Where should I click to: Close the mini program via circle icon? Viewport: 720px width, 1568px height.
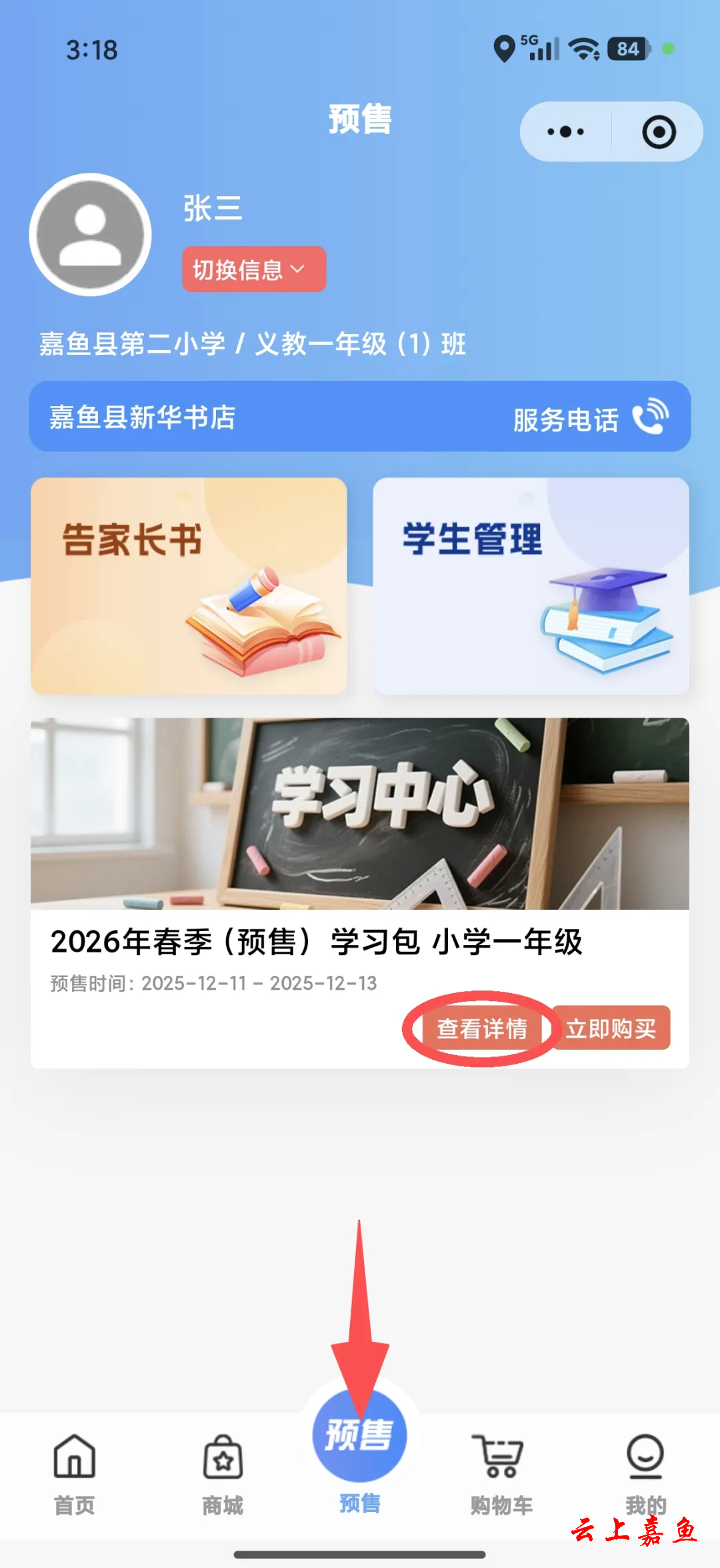(x=659, y=132)
